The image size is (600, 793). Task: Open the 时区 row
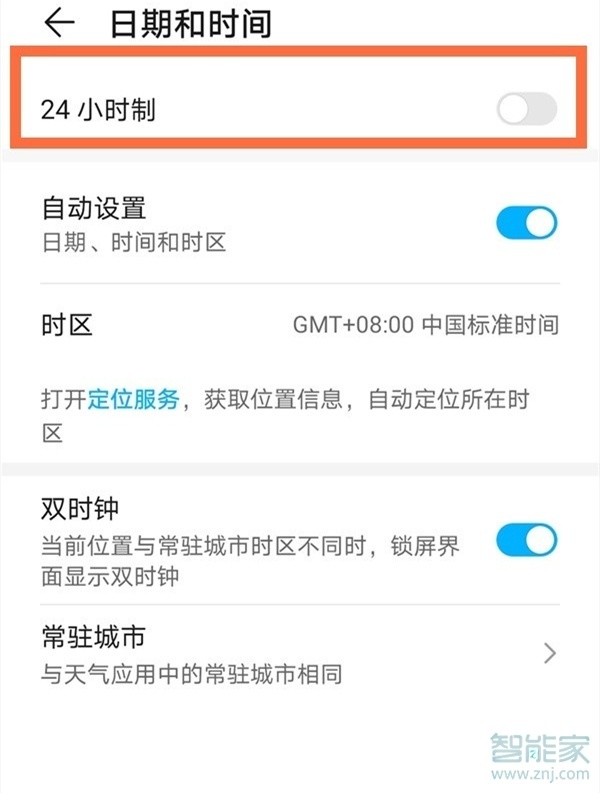[300, 325]
